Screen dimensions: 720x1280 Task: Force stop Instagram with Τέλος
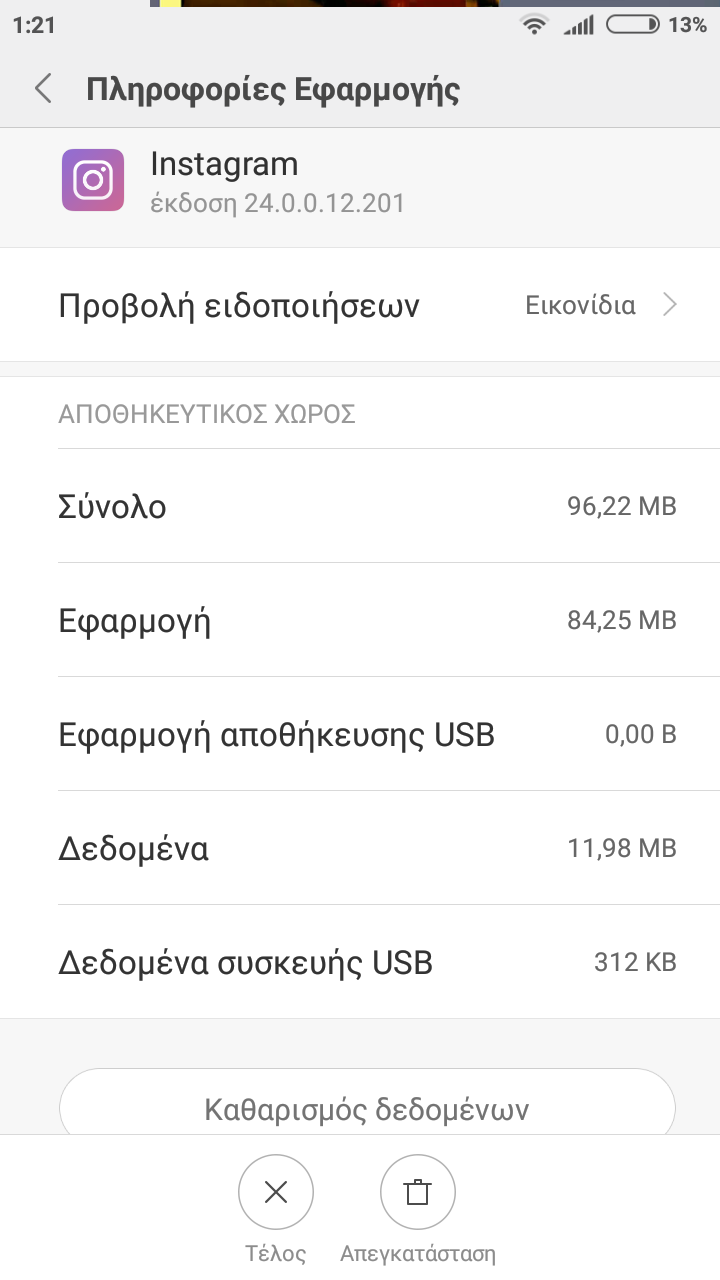tap(276, 1192)
